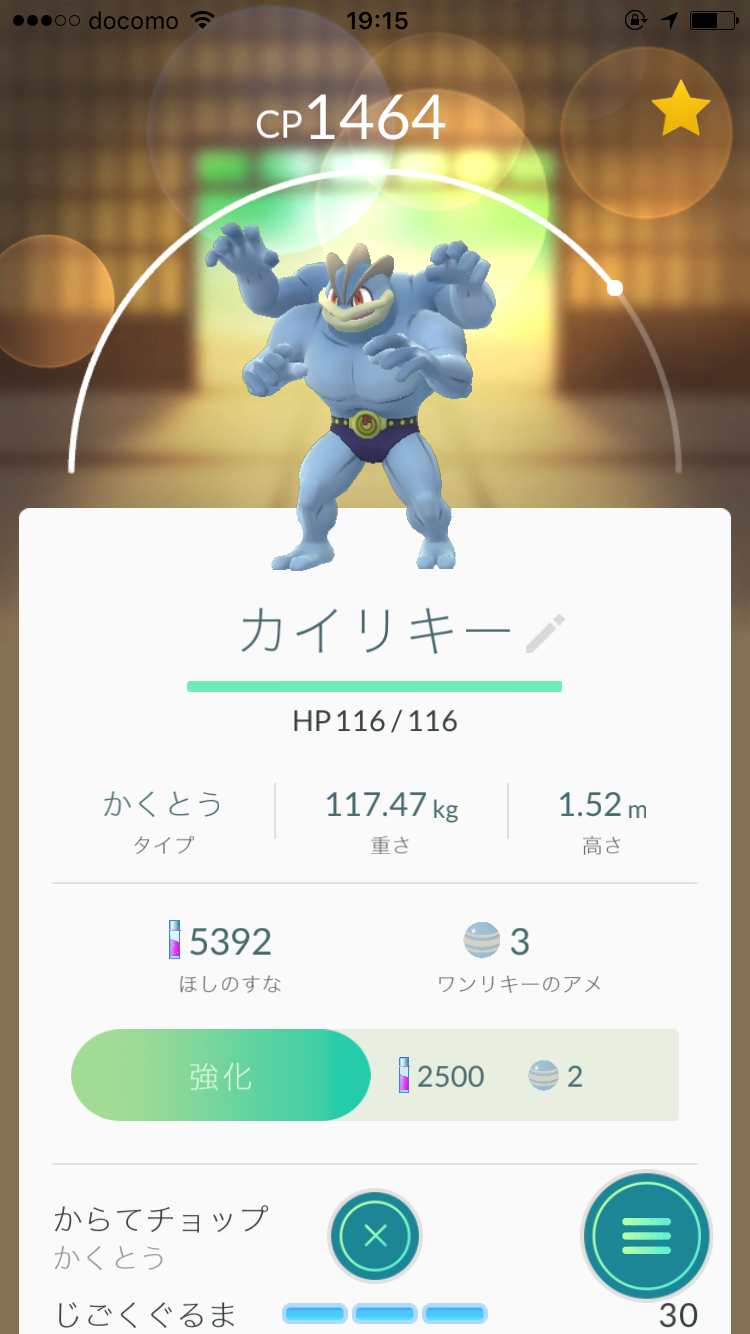Tap the green HP bar under the name
750x1334 pixels.
375,686
